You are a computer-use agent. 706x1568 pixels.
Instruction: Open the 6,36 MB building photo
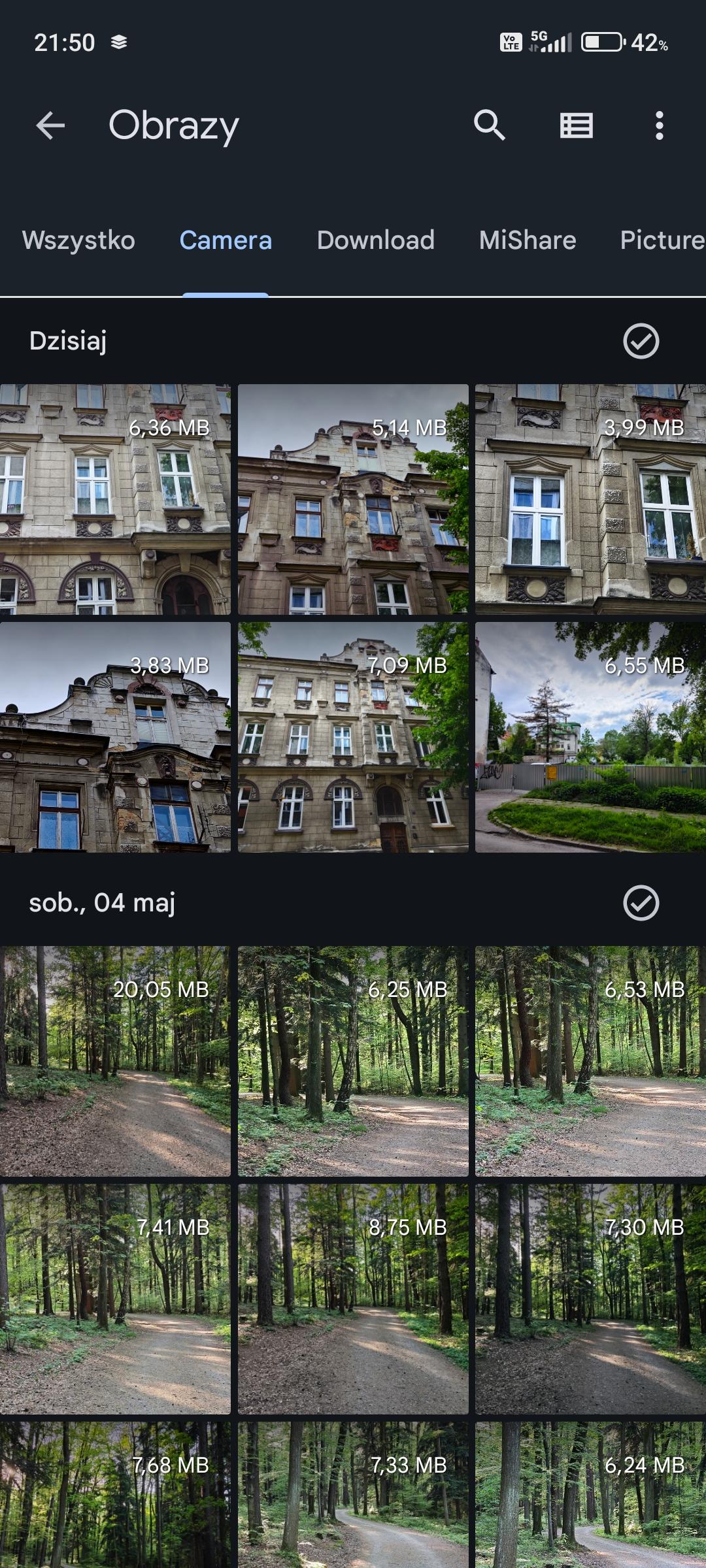coord(115,499)
